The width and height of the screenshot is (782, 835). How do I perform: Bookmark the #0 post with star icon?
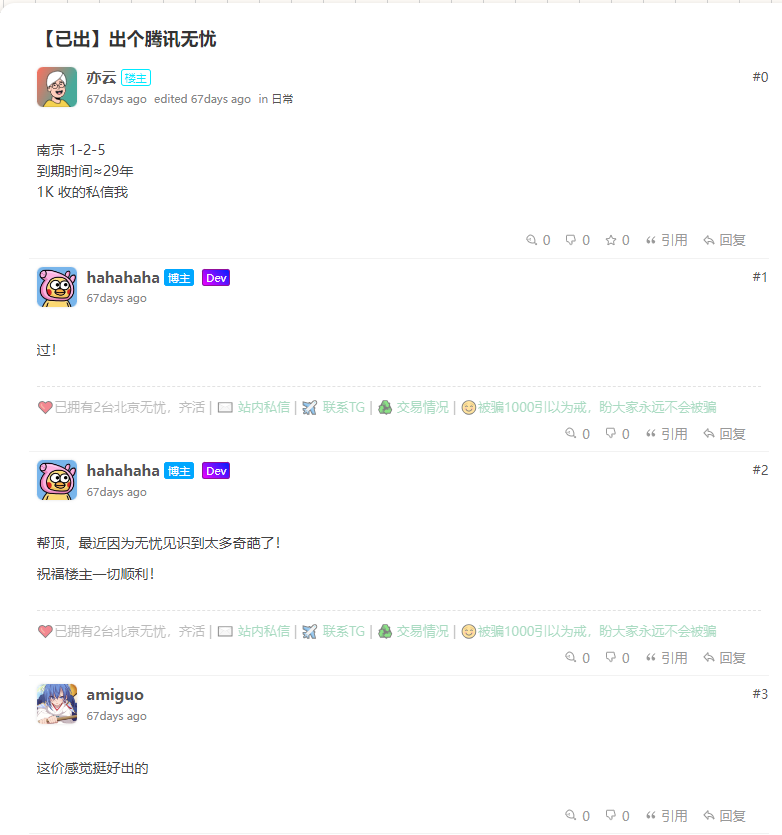[617, 240]
